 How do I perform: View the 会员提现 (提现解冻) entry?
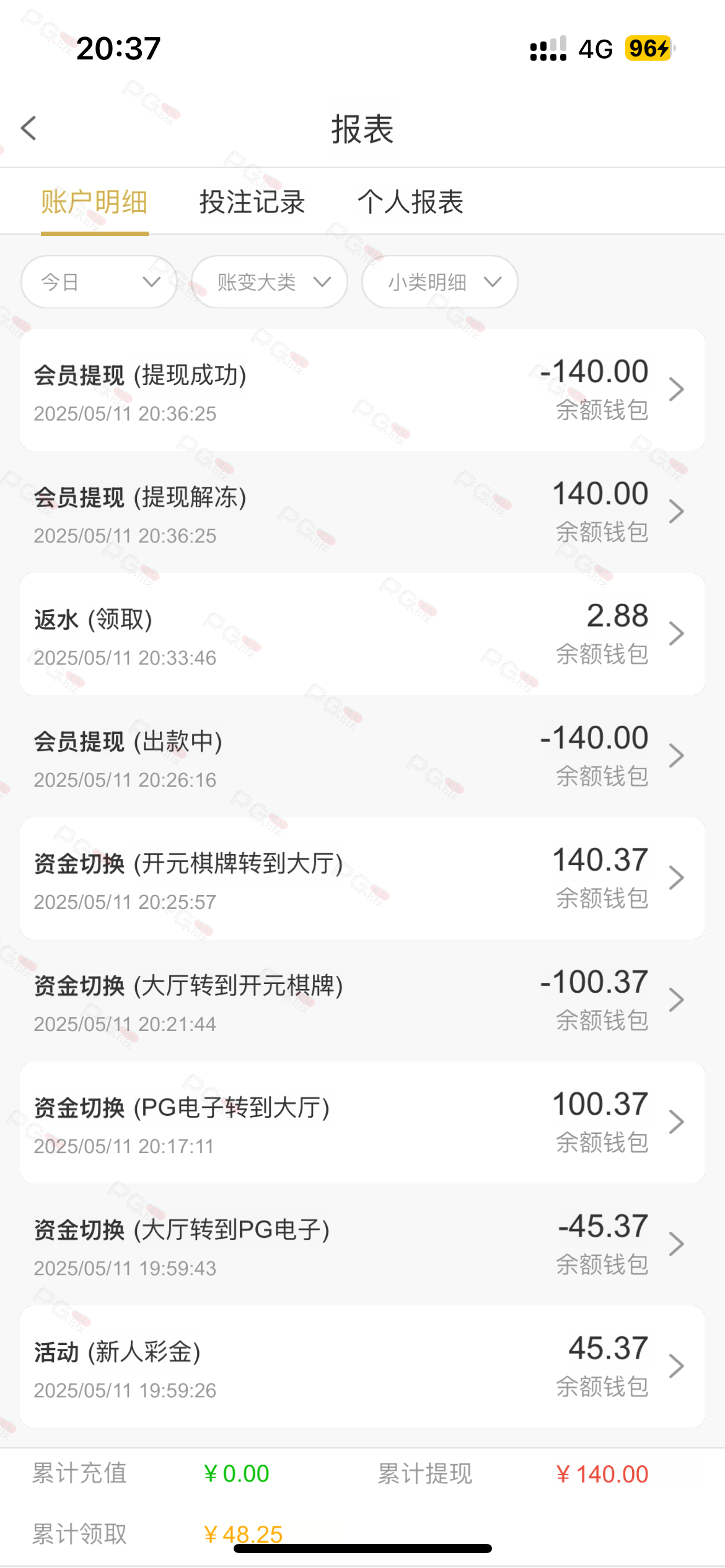(x=362, y=512)
